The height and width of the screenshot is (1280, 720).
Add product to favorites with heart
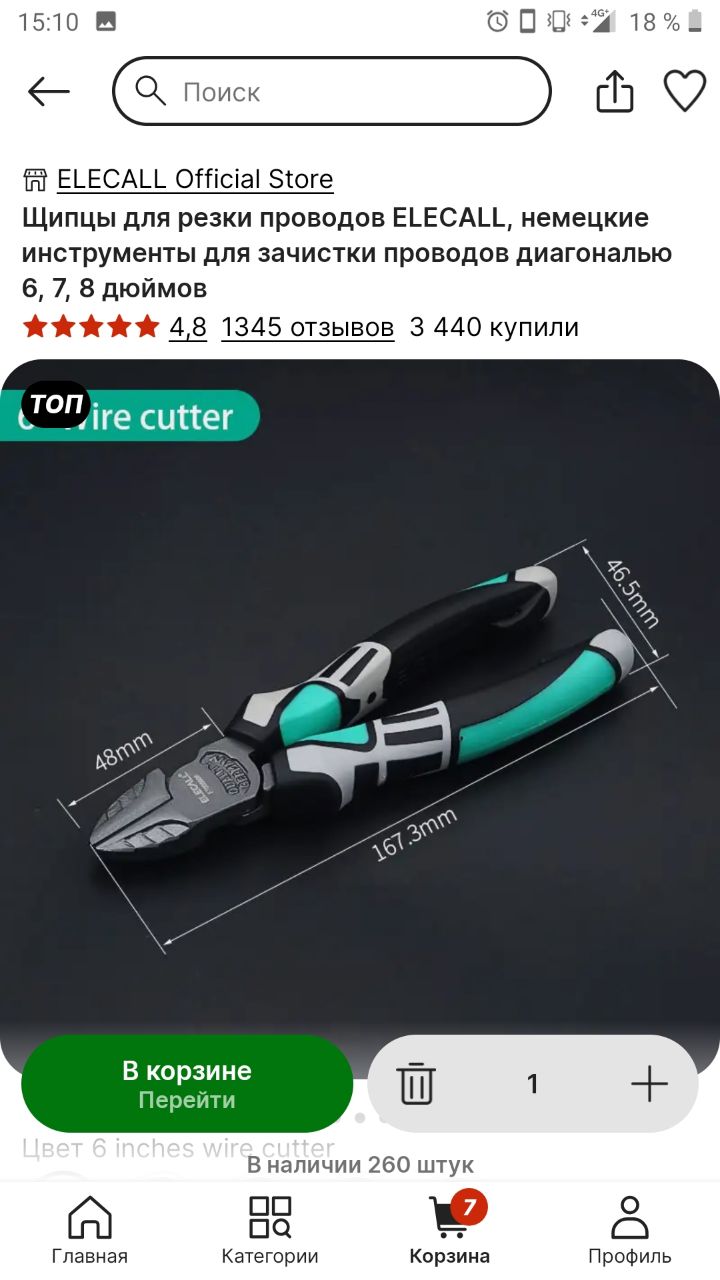click(685, 92)
